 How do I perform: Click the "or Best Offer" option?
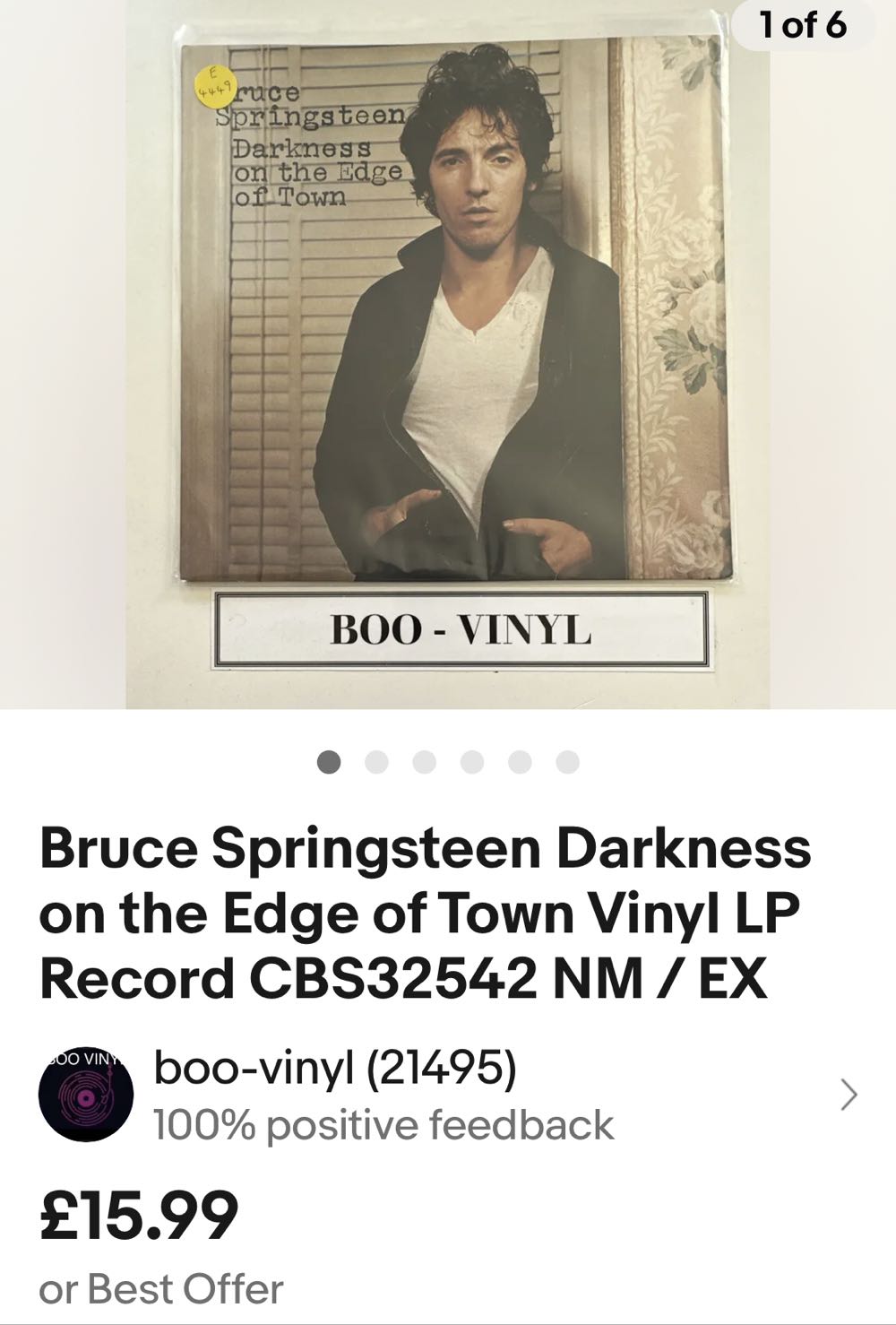(161, 1289)
